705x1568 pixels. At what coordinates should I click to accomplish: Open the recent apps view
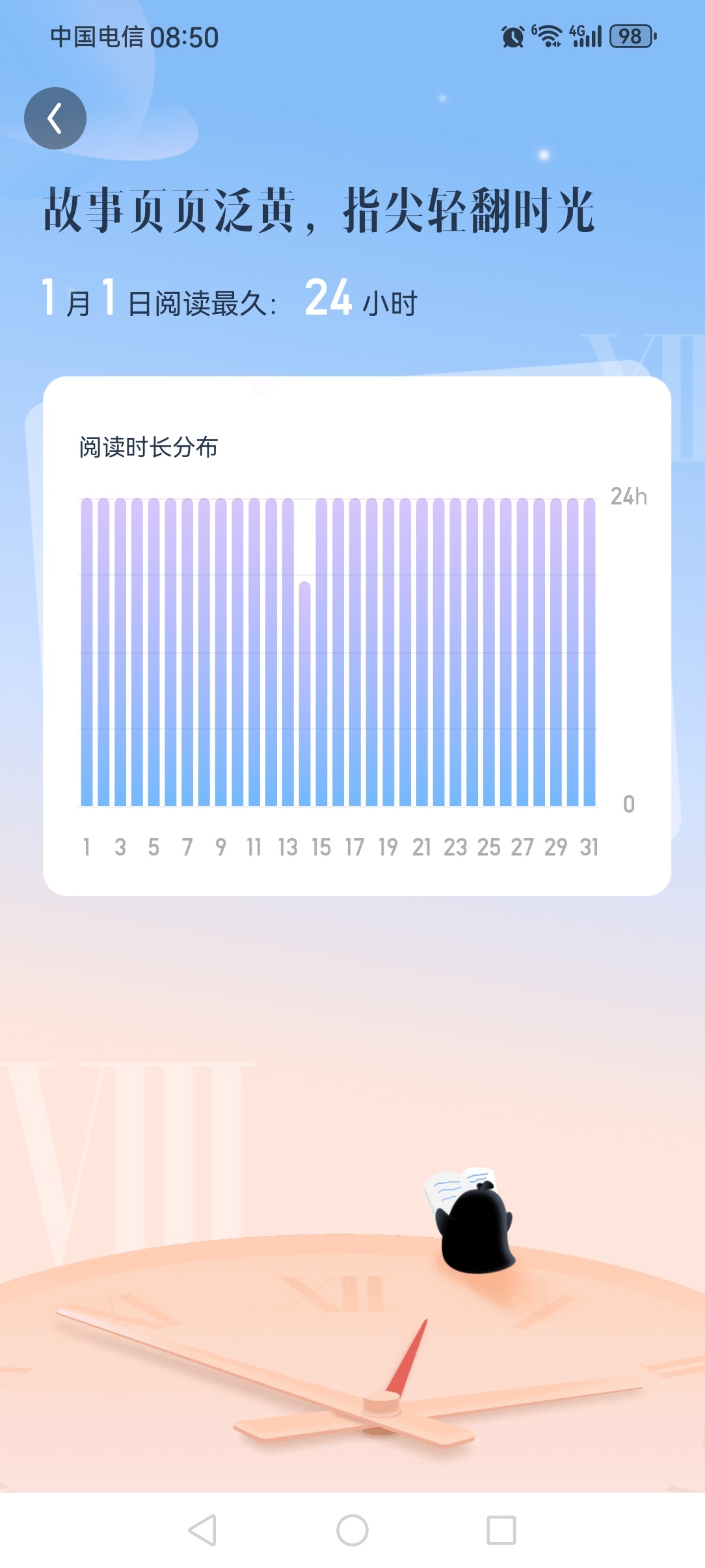click(x=501, y=1530)
